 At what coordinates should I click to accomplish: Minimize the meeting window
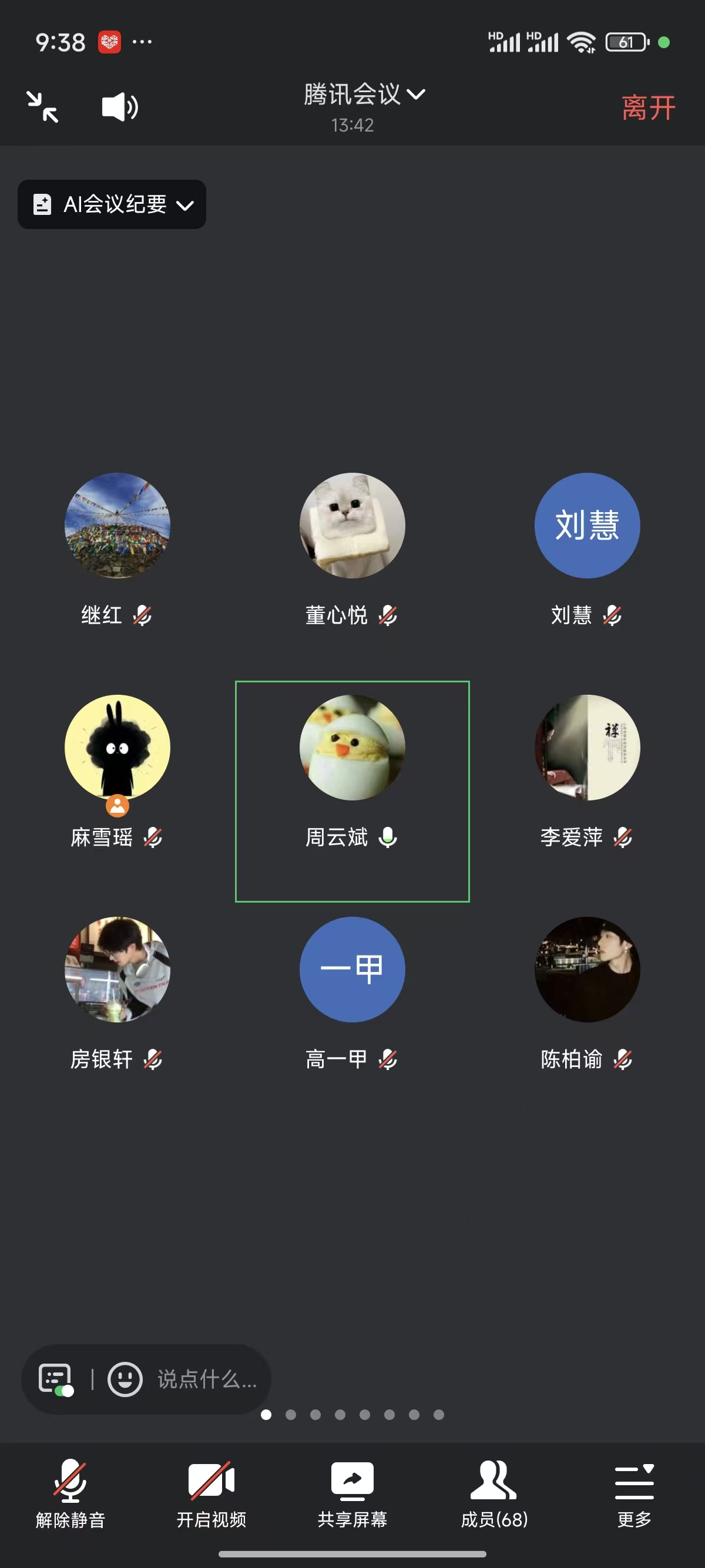click(43, 107)
